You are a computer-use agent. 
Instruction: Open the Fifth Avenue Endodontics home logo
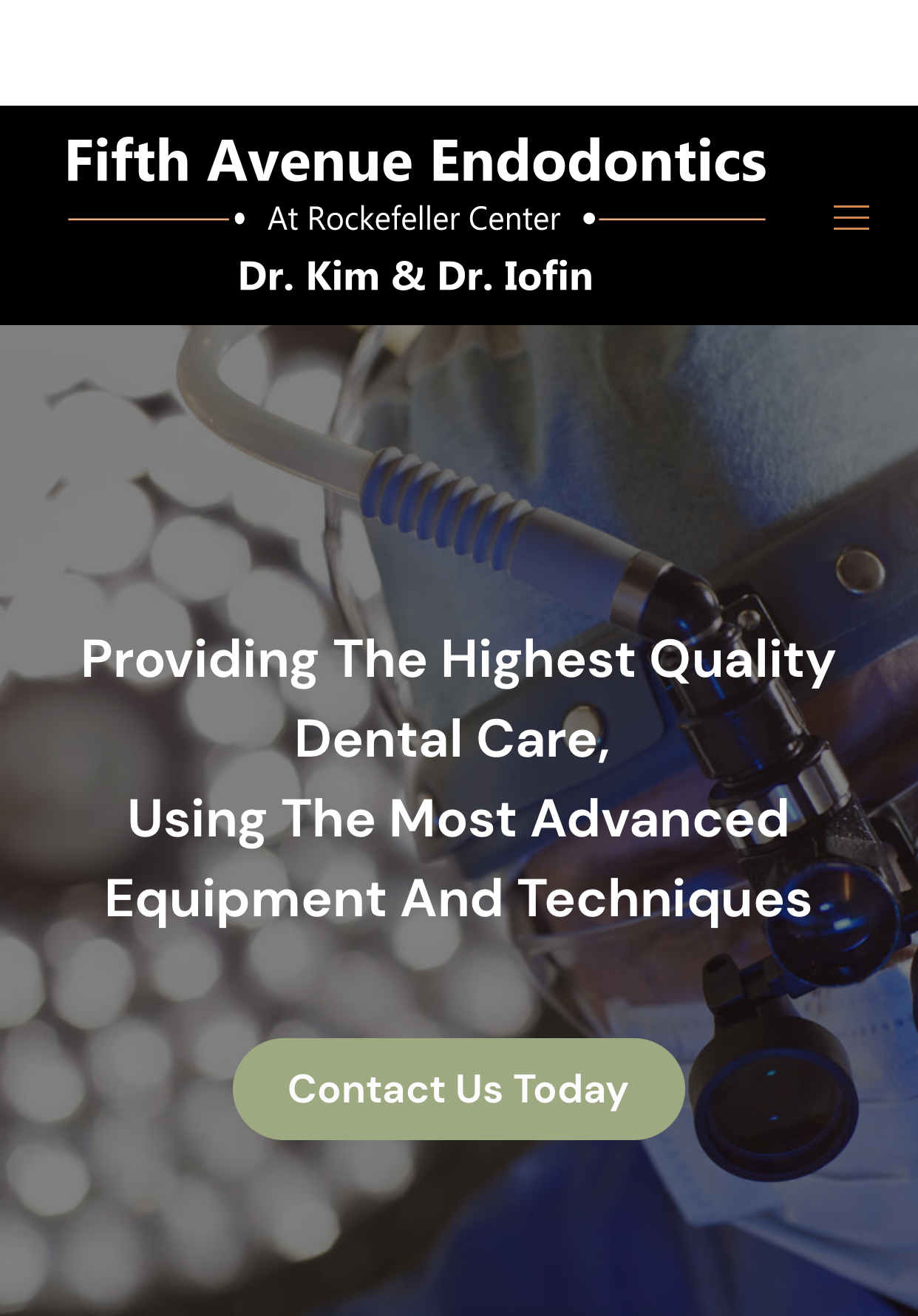tap(416, 214)
